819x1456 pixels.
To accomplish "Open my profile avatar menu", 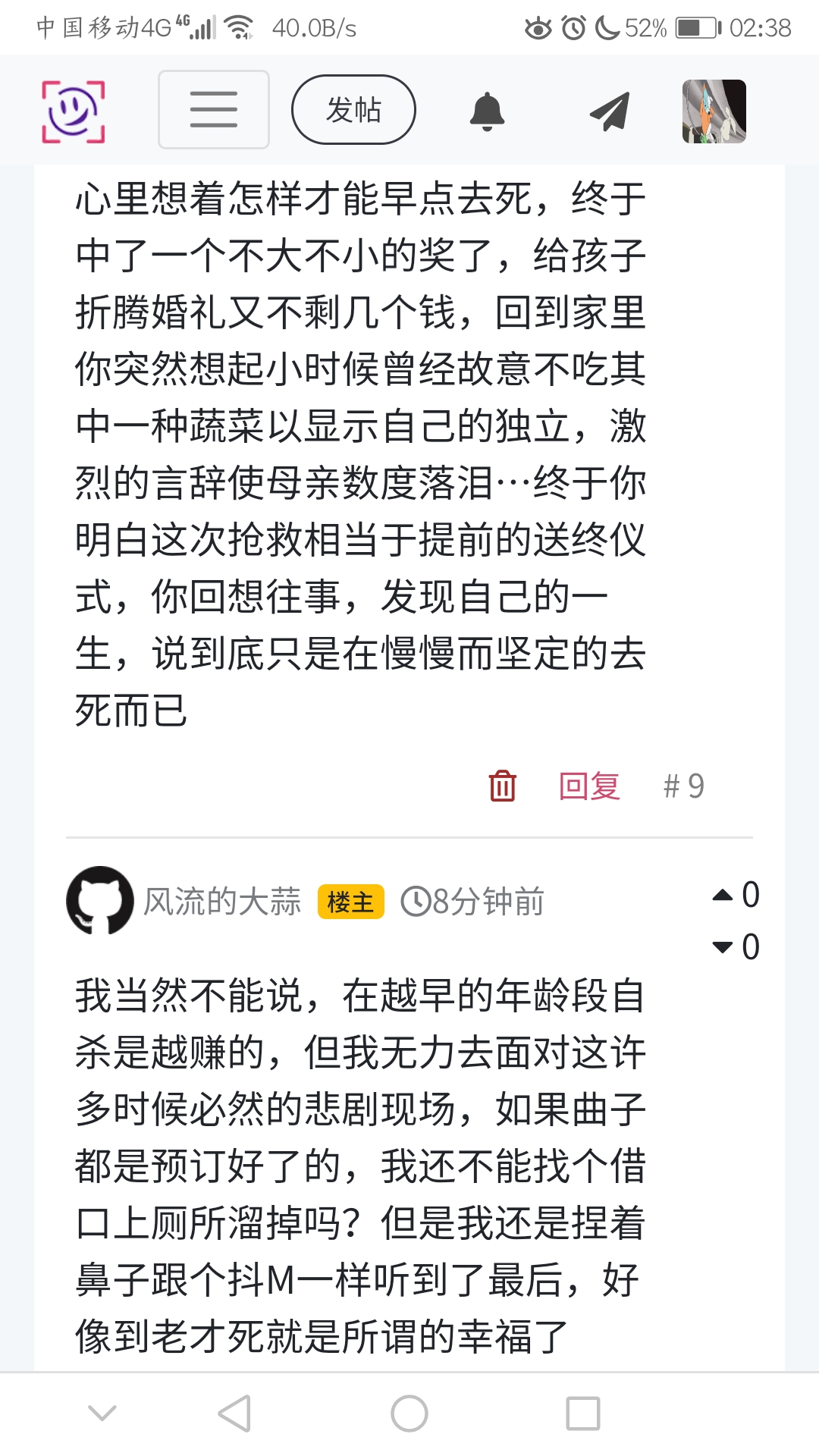I will coord(714,111).
